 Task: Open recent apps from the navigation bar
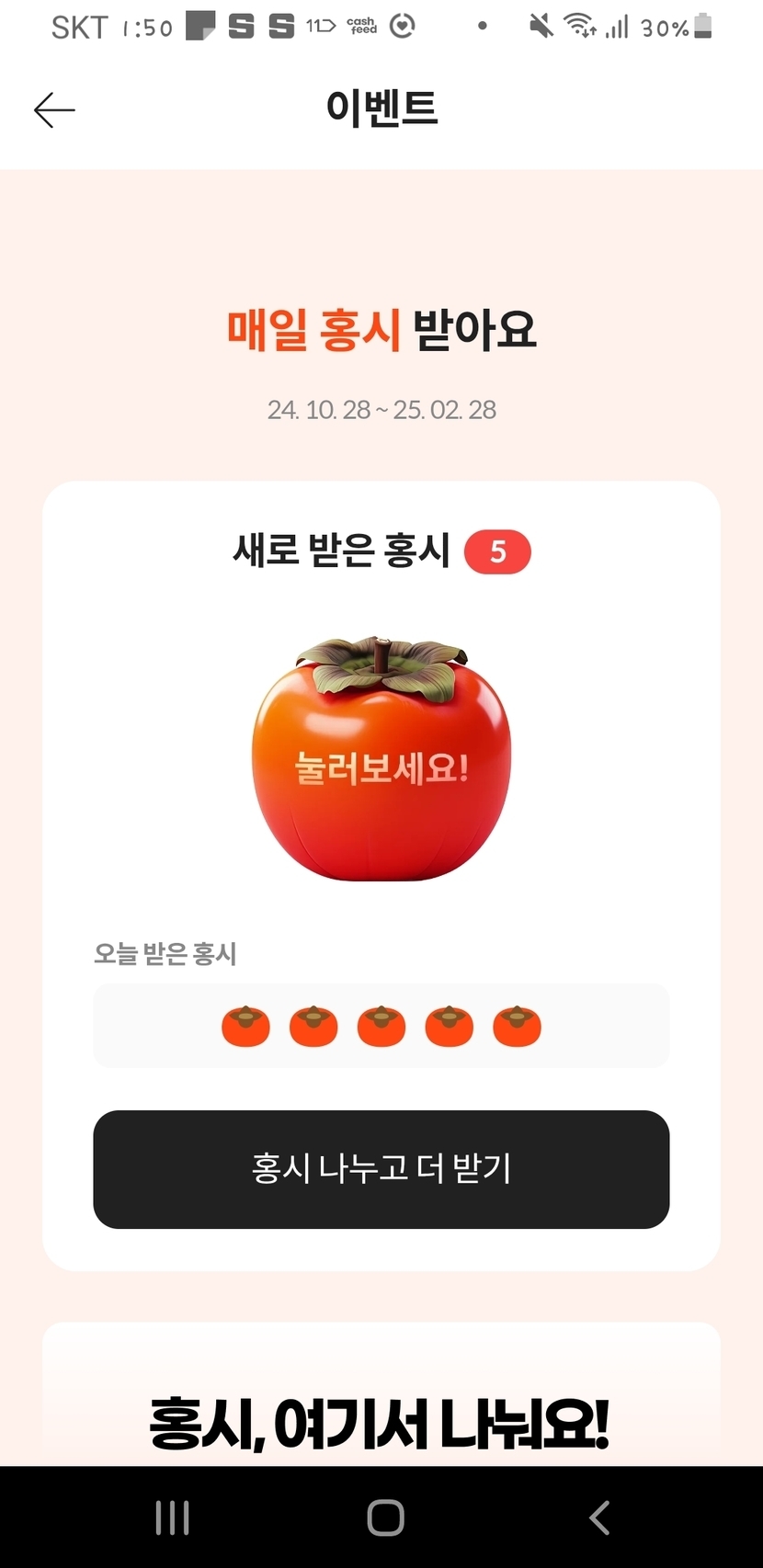[x=173, y=1517]
